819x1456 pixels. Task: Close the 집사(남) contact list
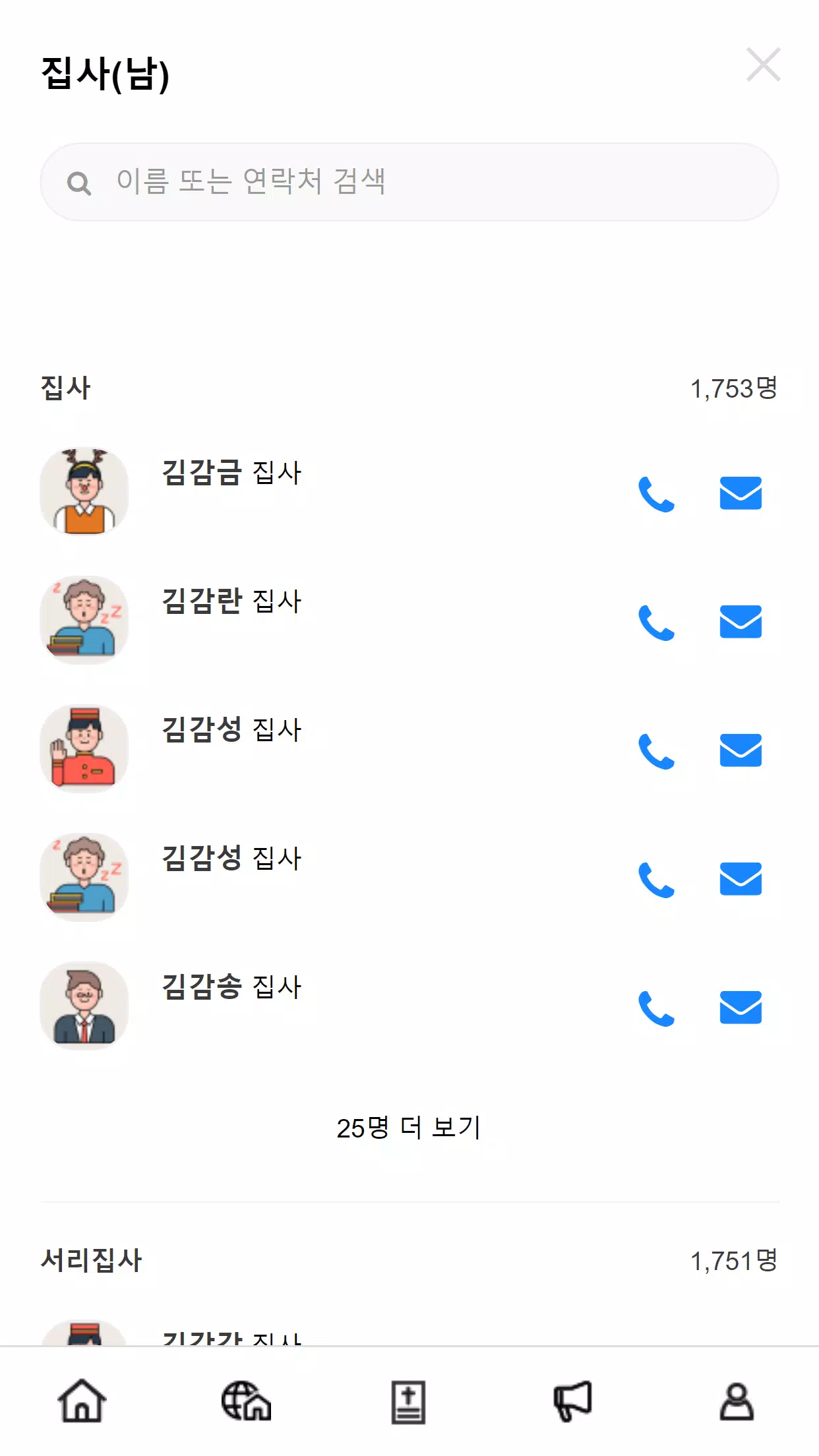(x=763, y=65)
